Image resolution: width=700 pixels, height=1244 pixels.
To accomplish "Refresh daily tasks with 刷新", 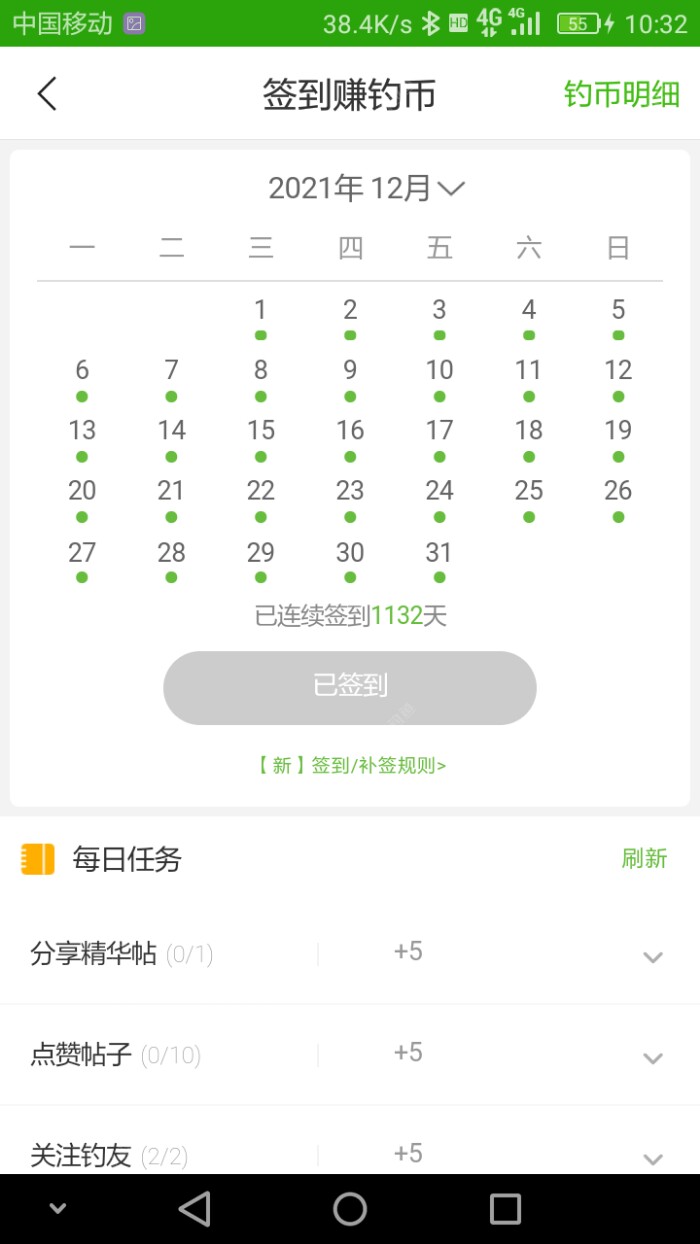I will click(643, 858).
